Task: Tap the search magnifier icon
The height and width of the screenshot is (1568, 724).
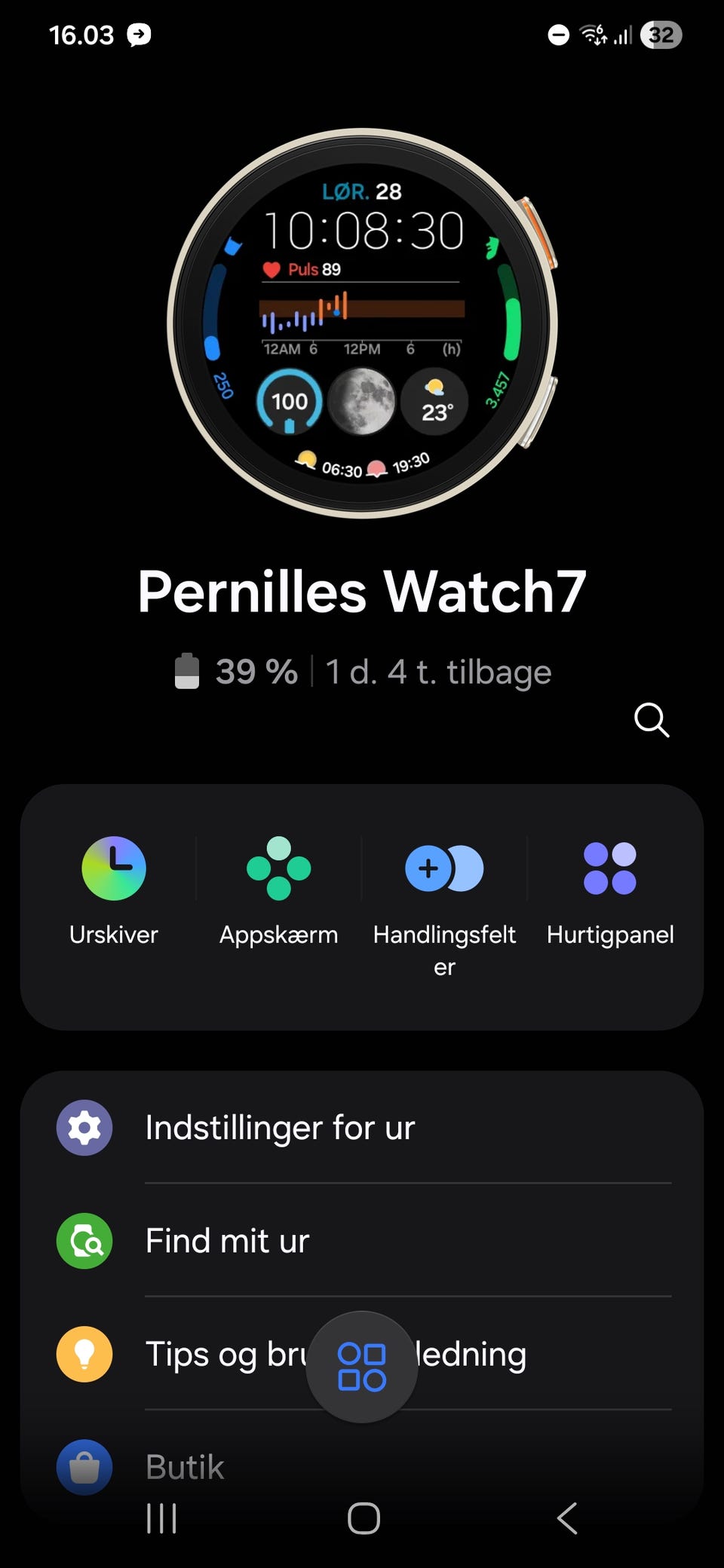Action: coord(650,721)
